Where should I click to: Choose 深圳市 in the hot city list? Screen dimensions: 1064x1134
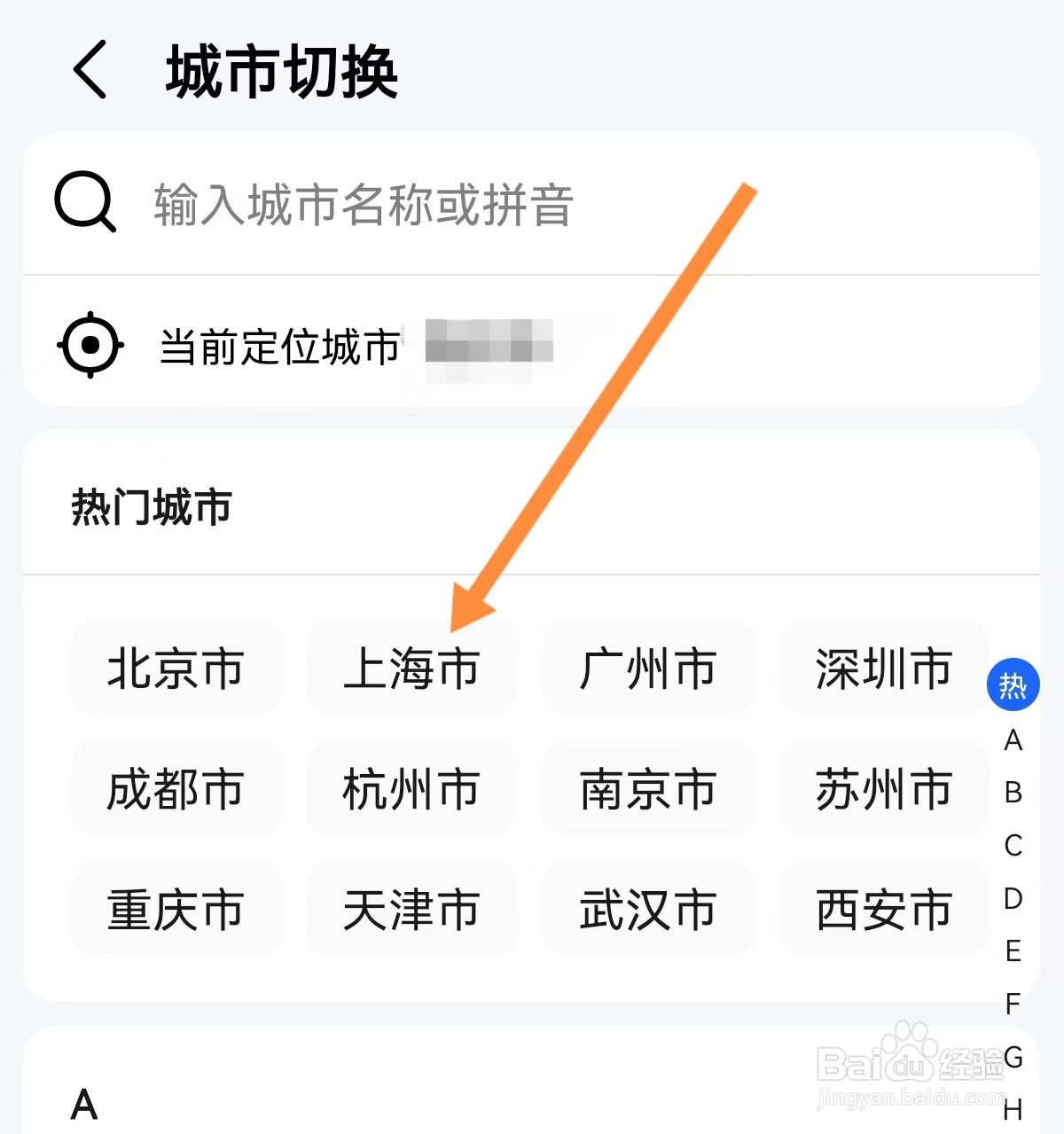pyautogui.click(x=884, y=669)
